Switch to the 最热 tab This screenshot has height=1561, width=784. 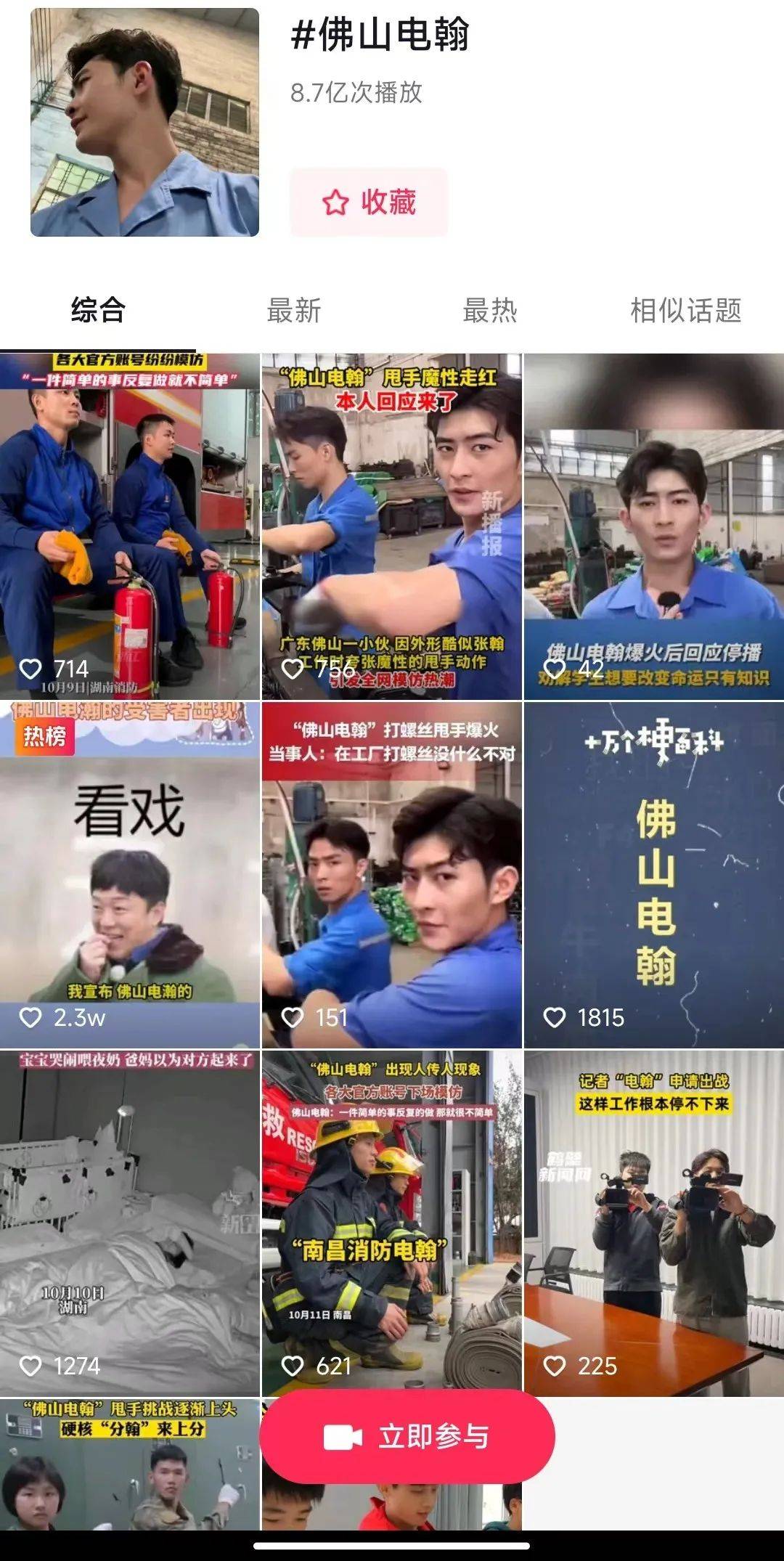click(490, 310)
